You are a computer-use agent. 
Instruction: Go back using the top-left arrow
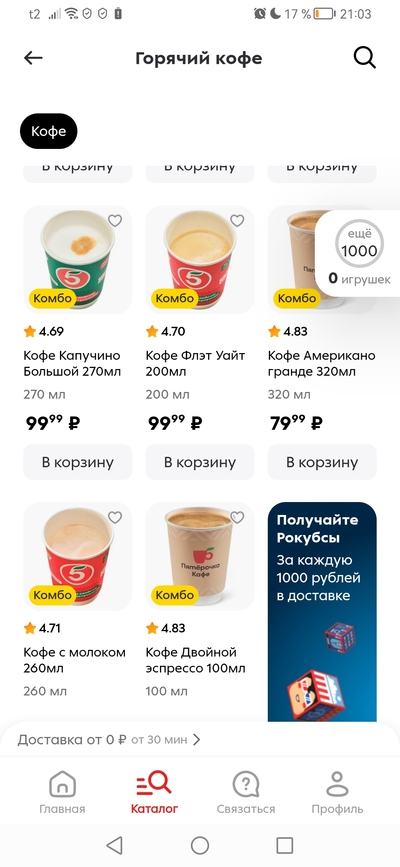click(33, 58)
